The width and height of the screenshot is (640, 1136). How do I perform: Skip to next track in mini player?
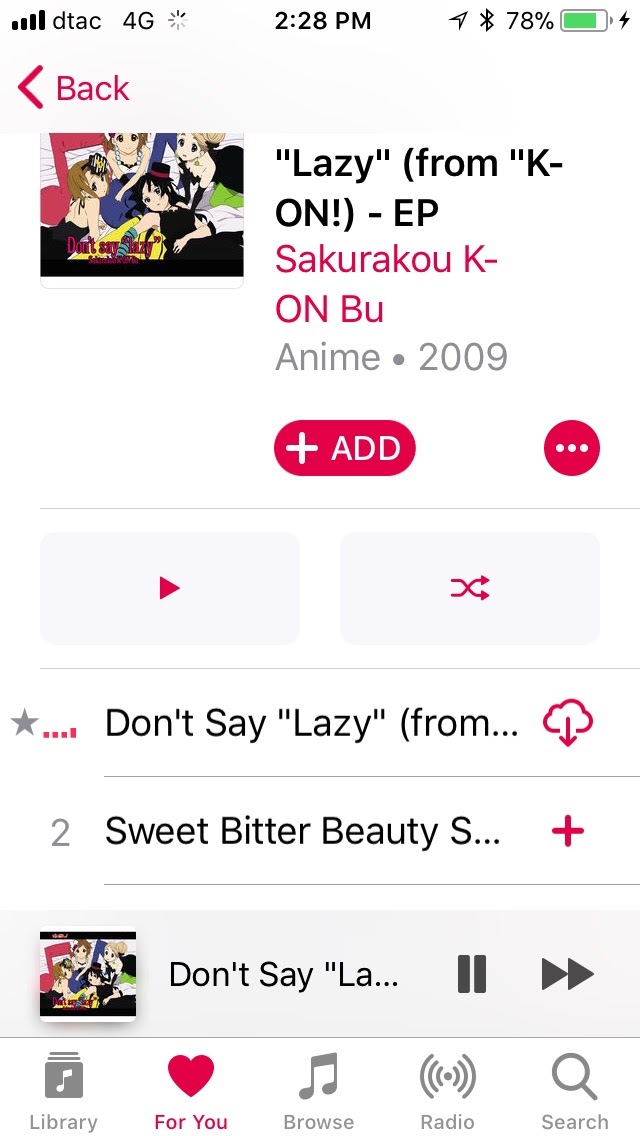click(x=568, y=974)
